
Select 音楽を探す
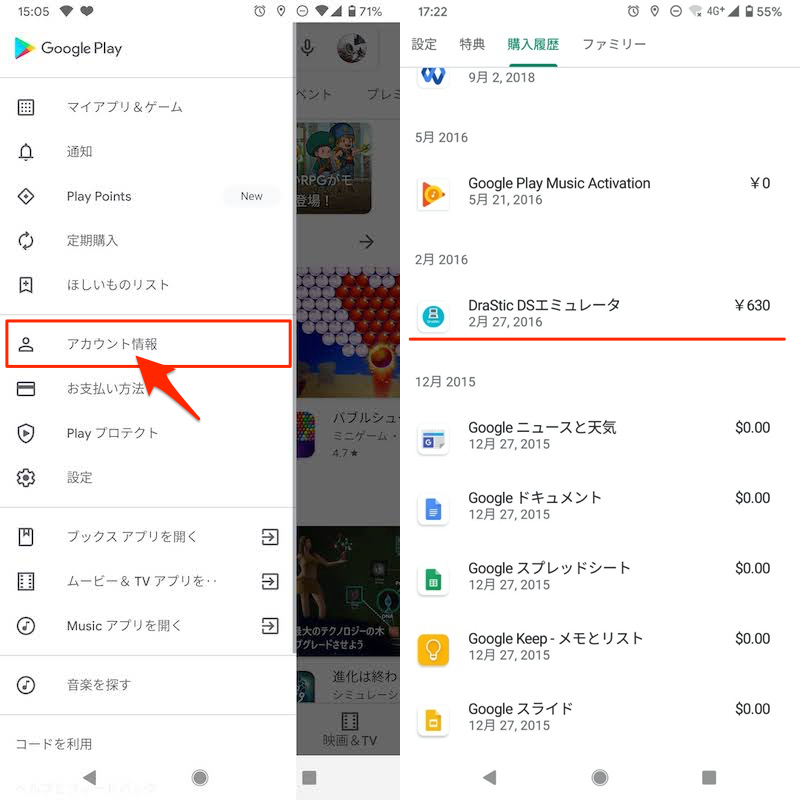pos(147,685)
